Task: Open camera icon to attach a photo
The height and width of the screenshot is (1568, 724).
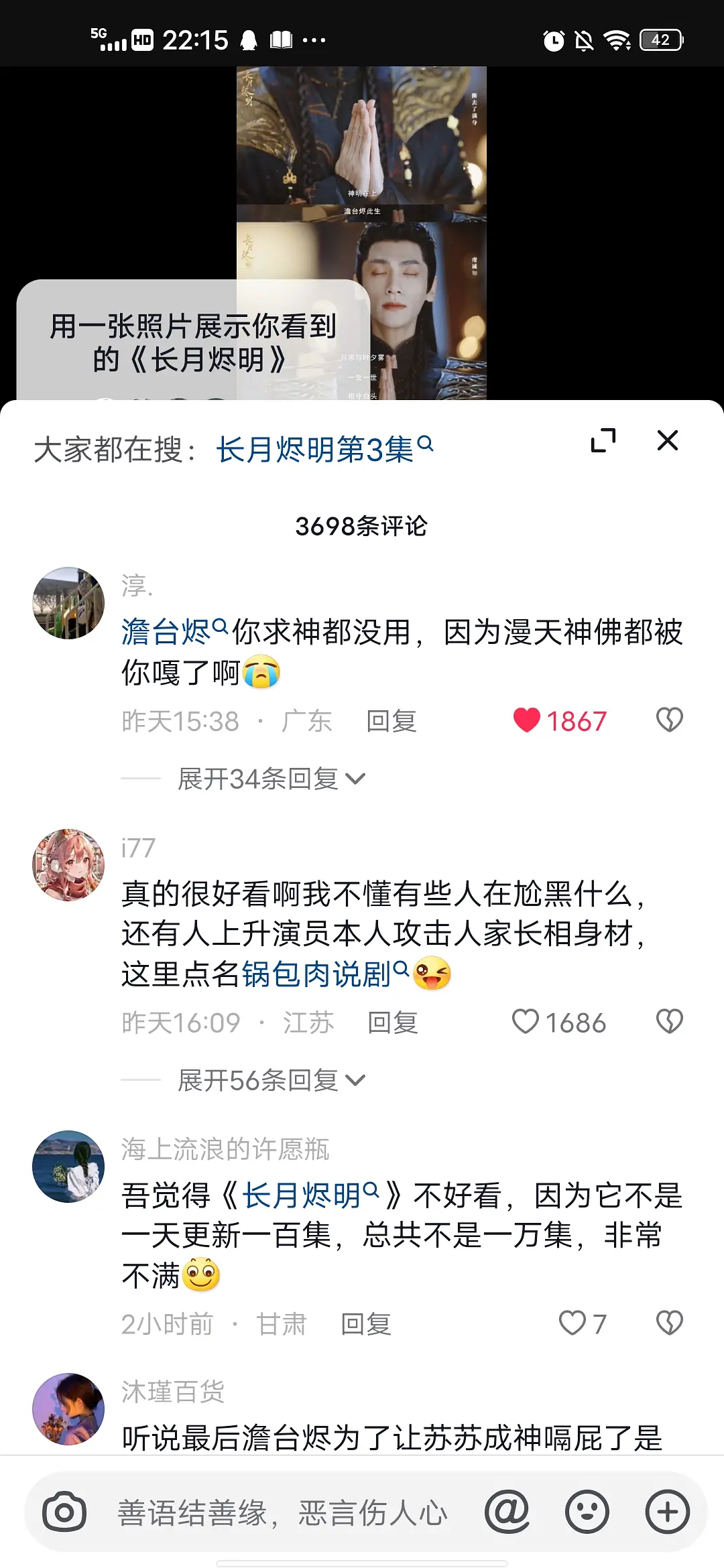Action: click(x=64, y=1512)
